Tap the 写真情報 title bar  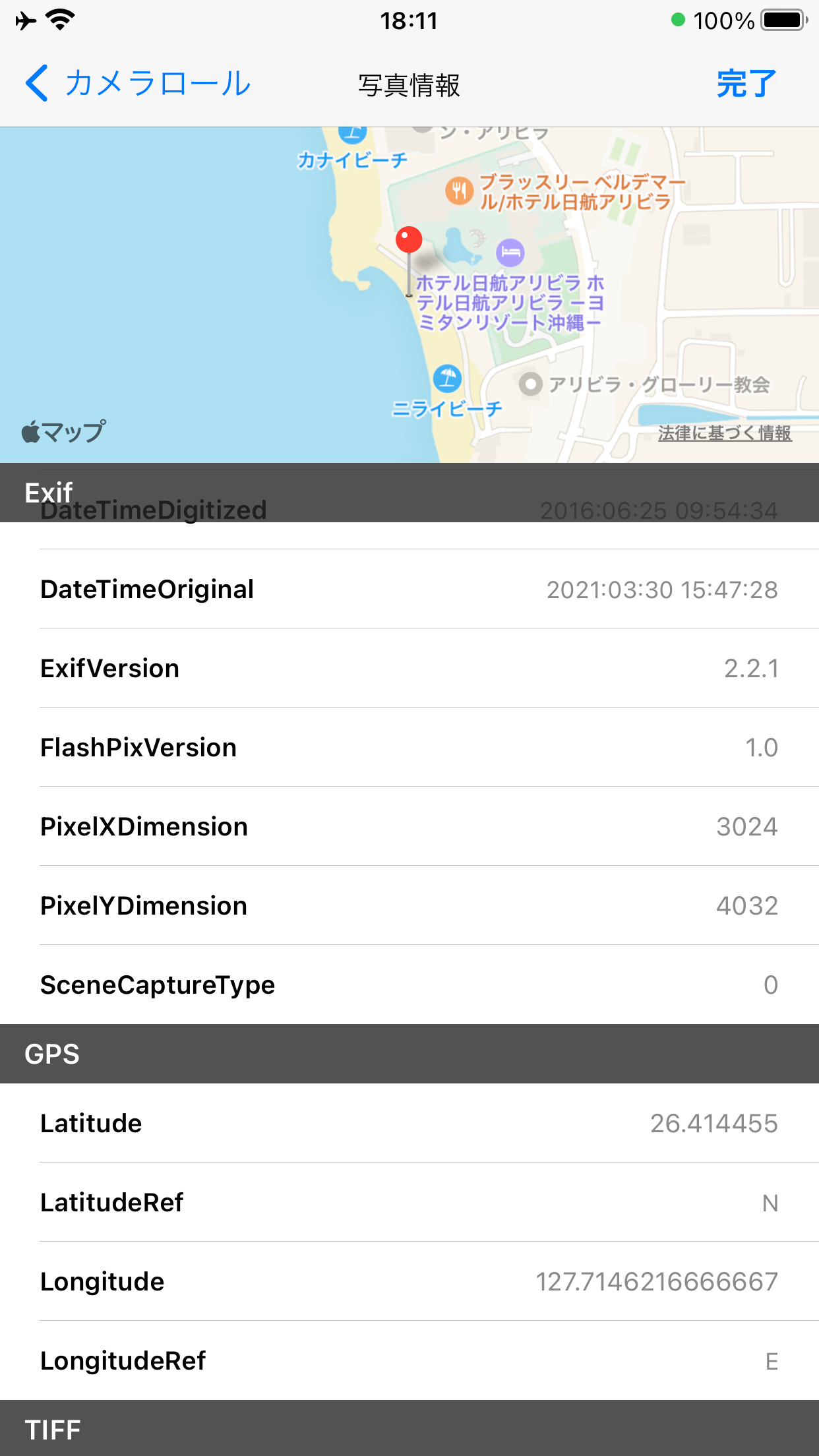pos(409,84)
